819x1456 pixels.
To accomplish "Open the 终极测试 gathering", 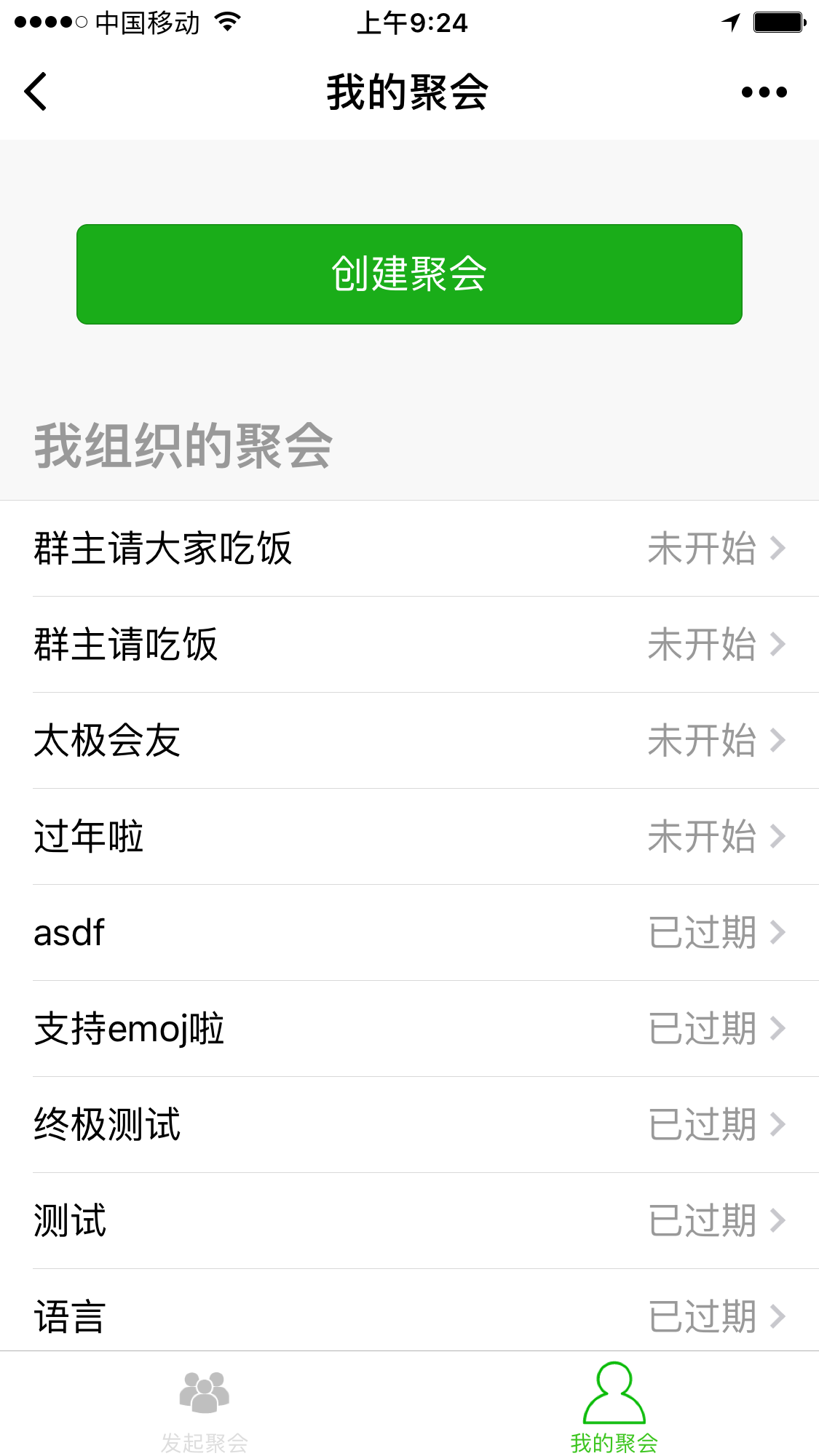I will tap(409, 1125).
